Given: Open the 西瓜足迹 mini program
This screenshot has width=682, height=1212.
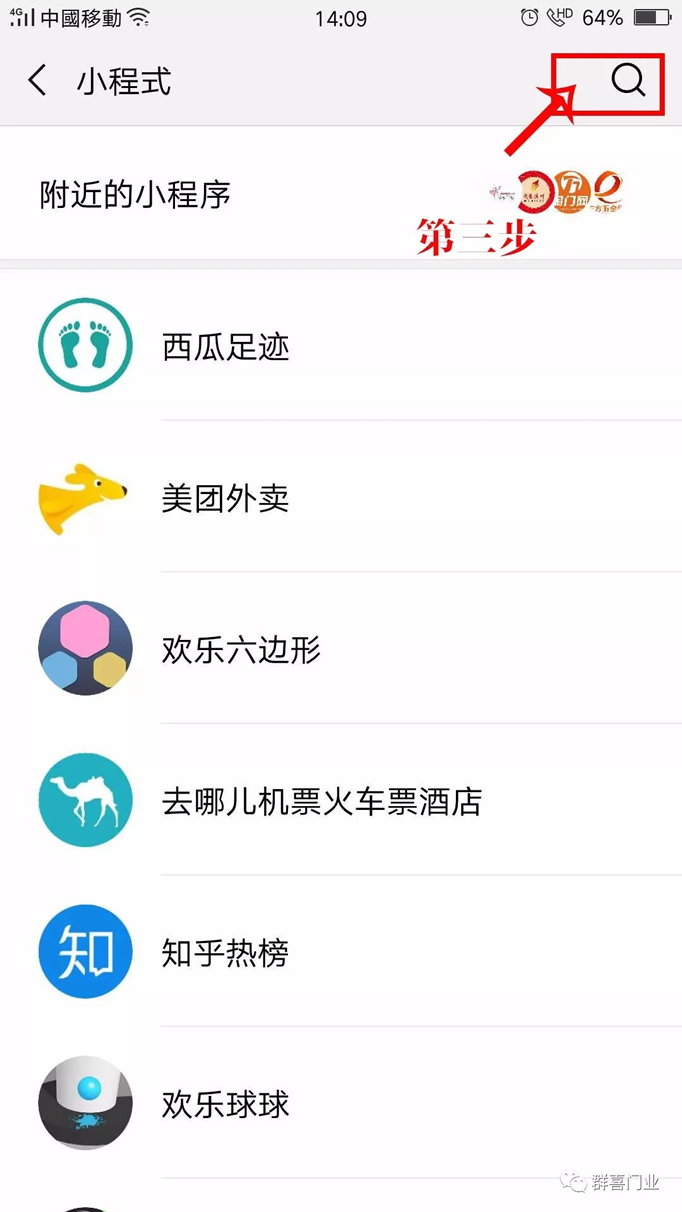Looking at the screenshot, I should coord(226,347).
